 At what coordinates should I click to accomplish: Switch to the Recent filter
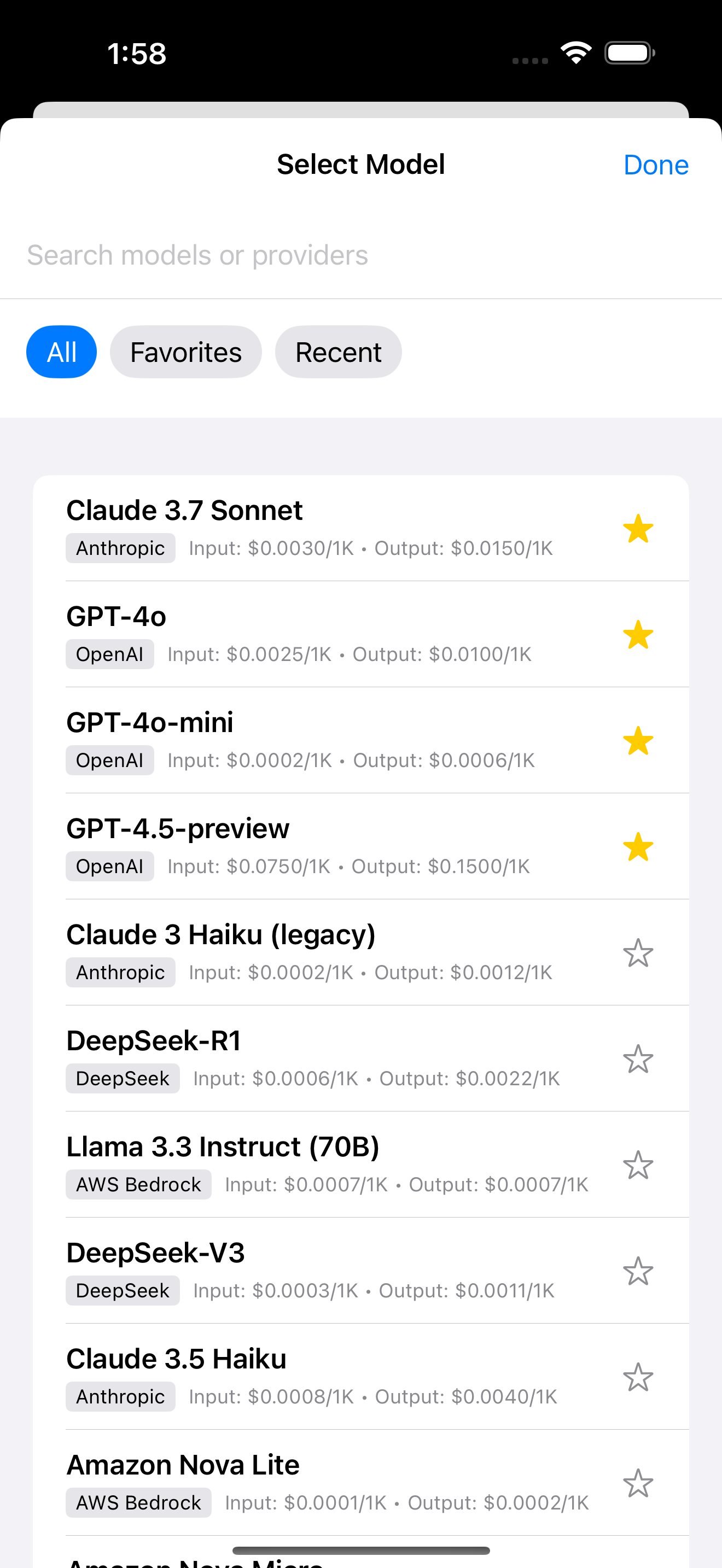pyautogui.click(x=339, y=352)
